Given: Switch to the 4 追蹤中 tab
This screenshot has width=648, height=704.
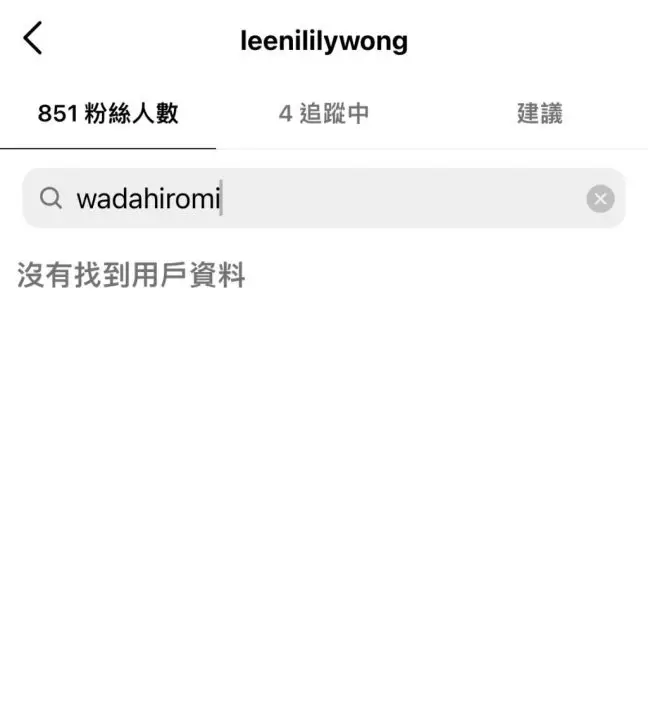Looking at the screenshot, I should [324, 114].
